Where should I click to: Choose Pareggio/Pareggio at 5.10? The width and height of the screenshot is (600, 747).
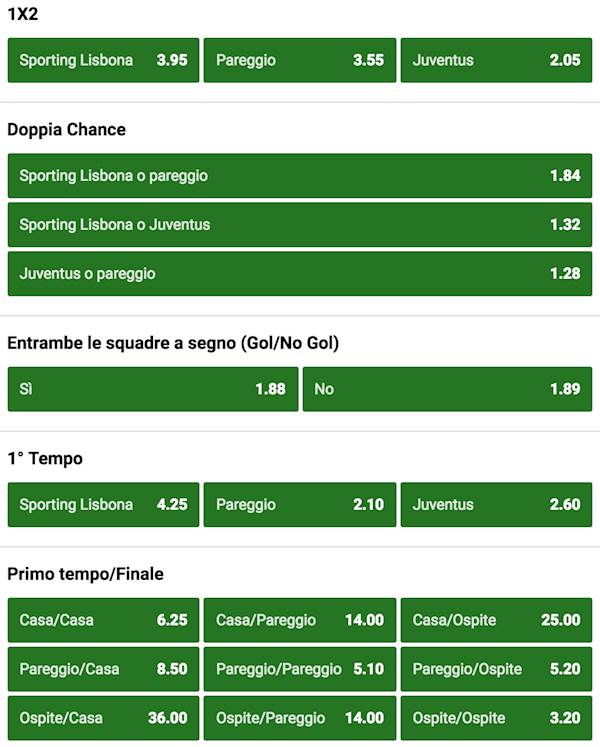(300, 669)
